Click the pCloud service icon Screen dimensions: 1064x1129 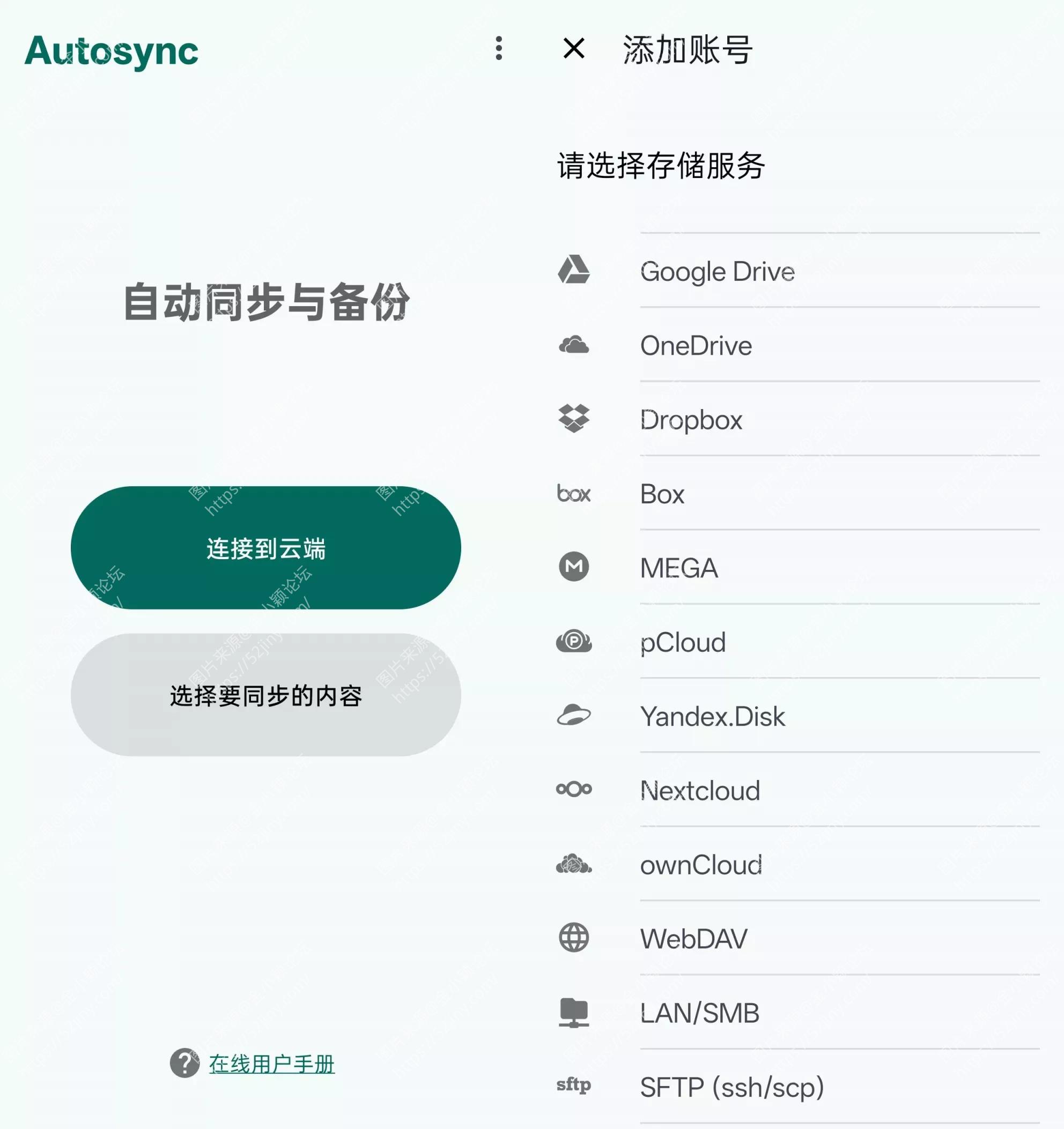point(574,642)
